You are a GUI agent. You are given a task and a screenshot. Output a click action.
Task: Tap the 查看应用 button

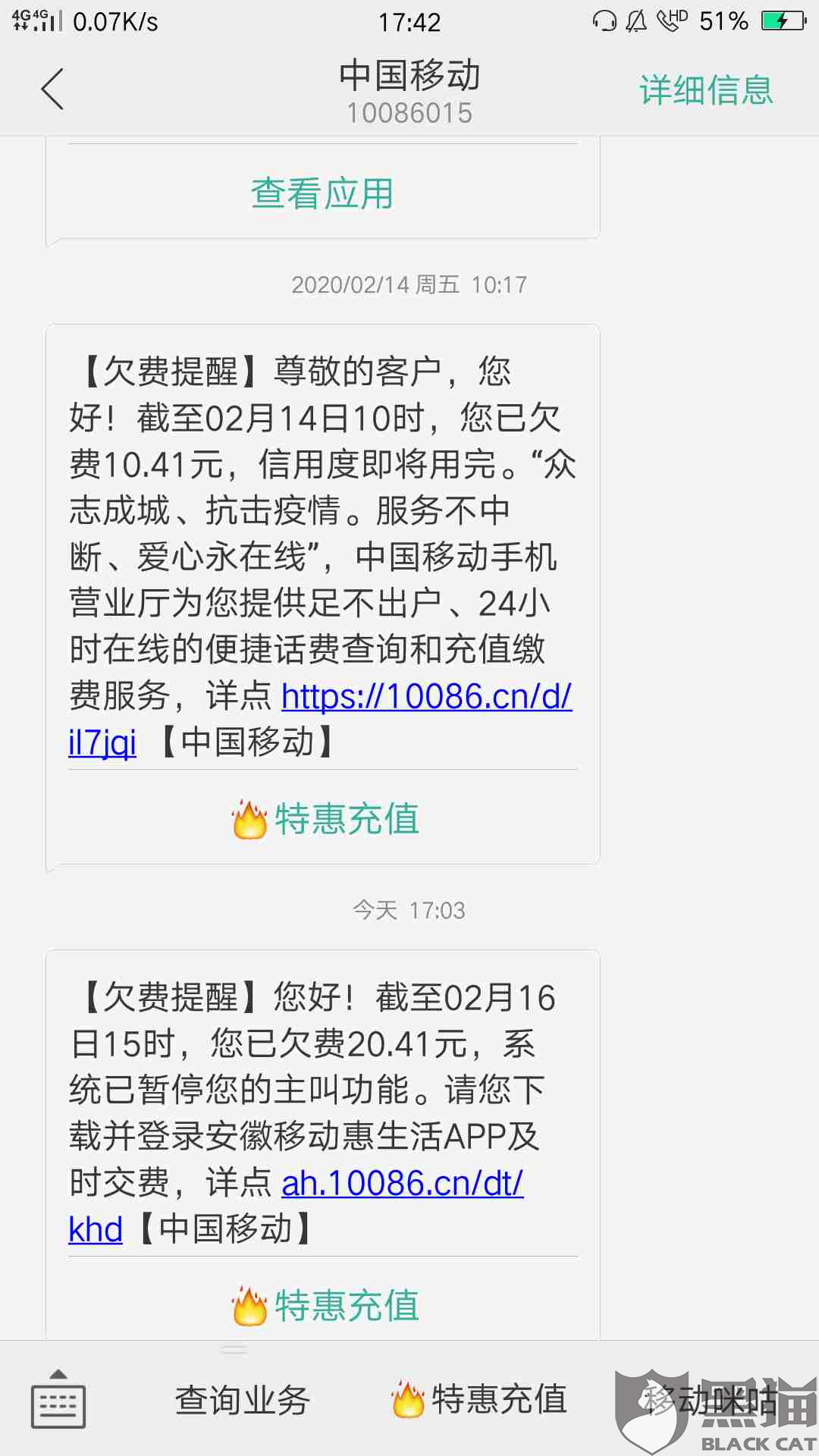(x=322, y=193)
